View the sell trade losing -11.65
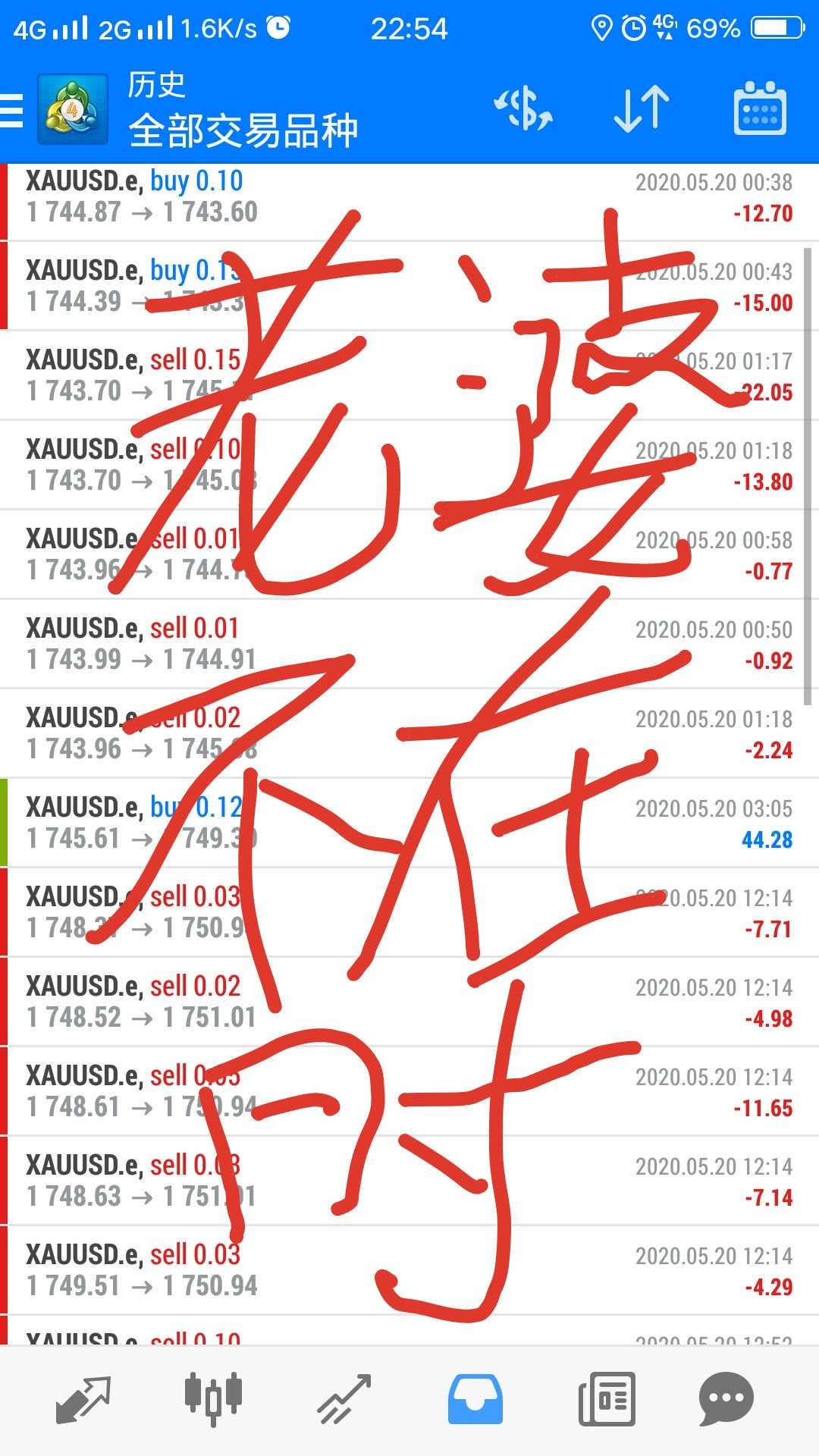Viewport: 819px width, 1456px height. coord(409,1091)
